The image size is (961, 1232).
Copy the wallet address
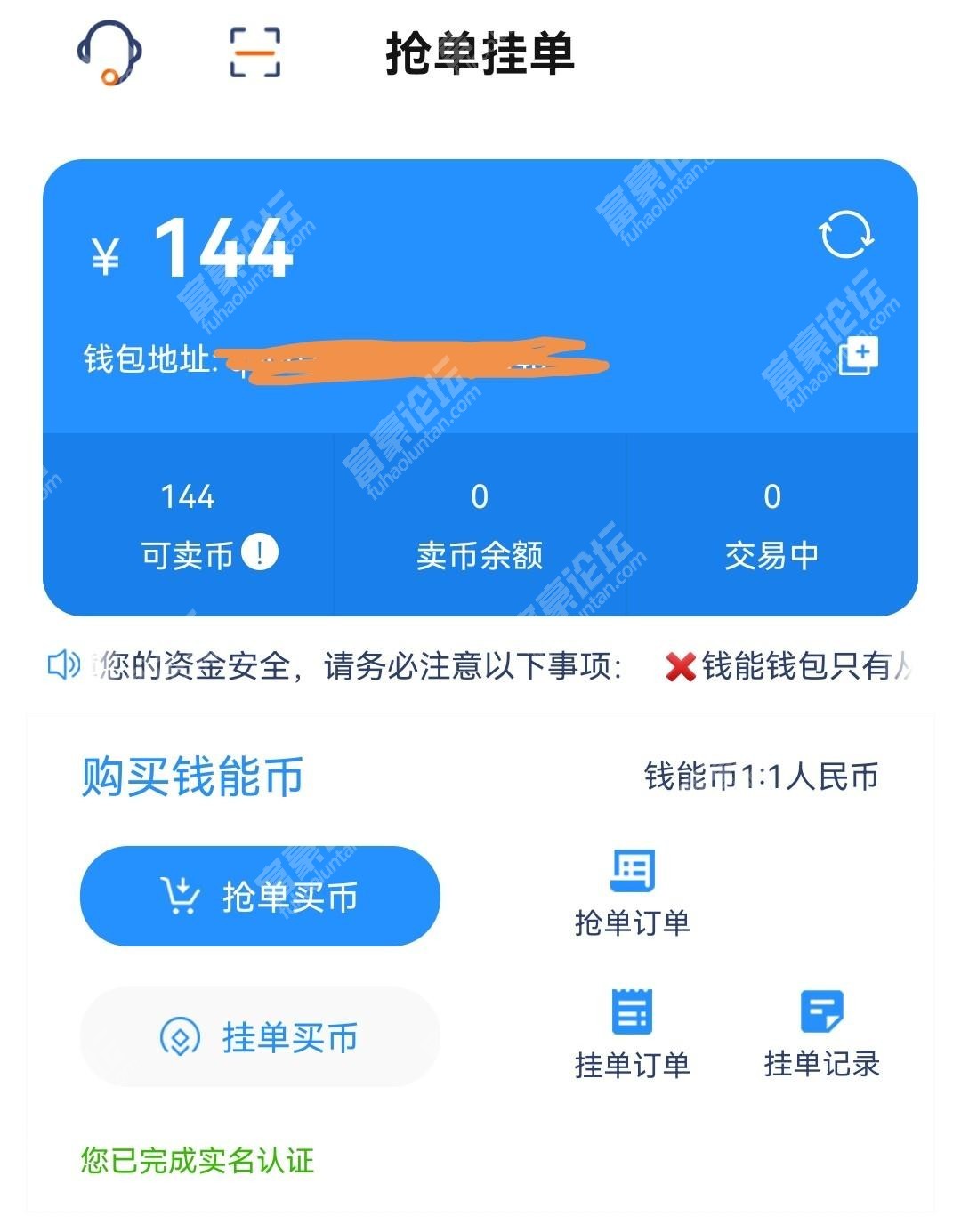tap(859, 356)
